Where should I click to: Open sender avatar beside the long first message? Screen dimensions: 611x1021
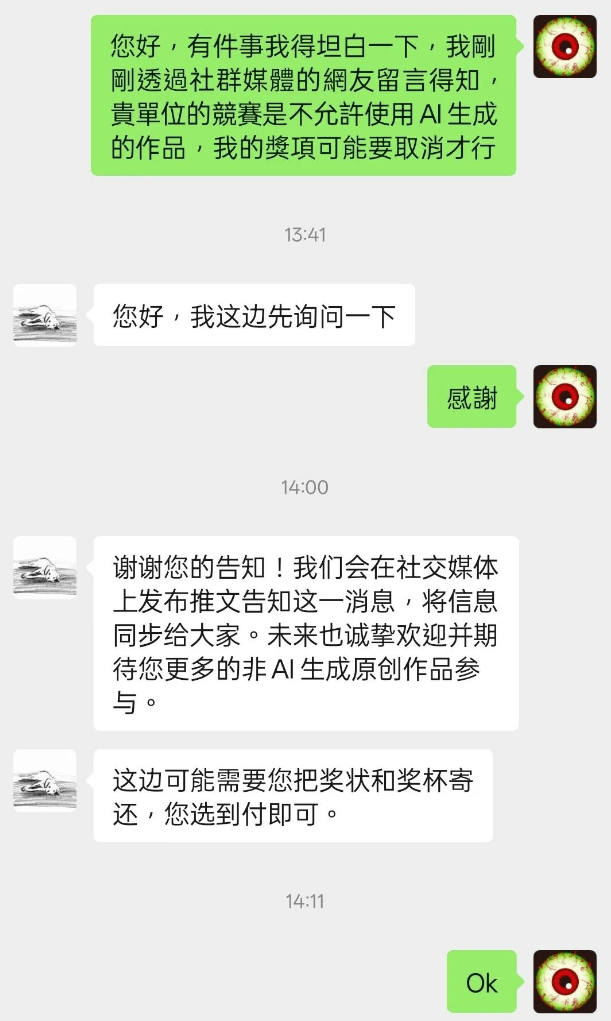click(x=565, y=47)
